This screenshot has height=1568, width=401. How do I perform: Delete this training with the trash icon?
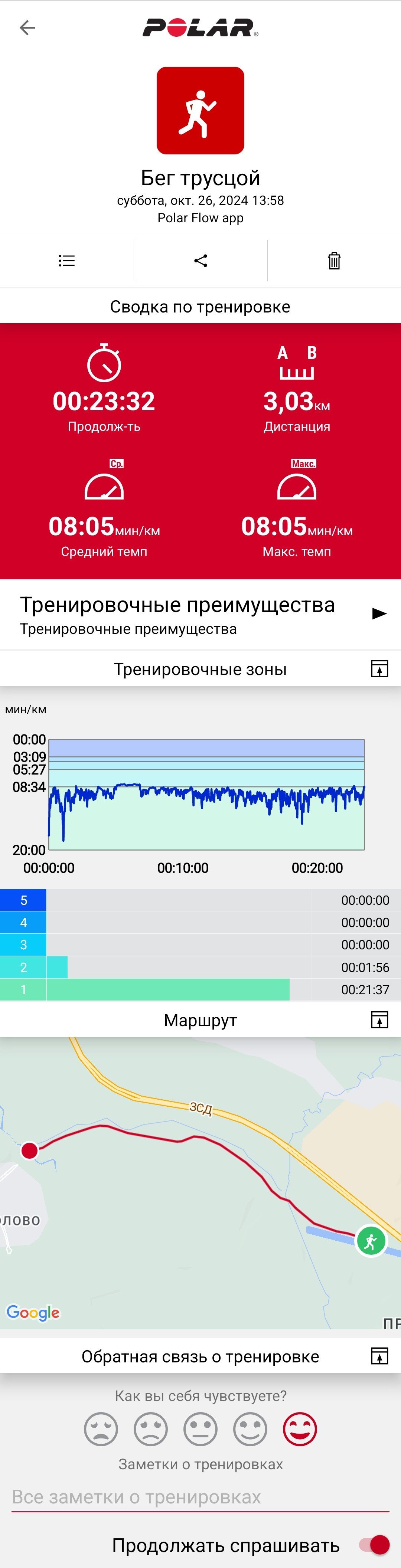click(334, 261)
